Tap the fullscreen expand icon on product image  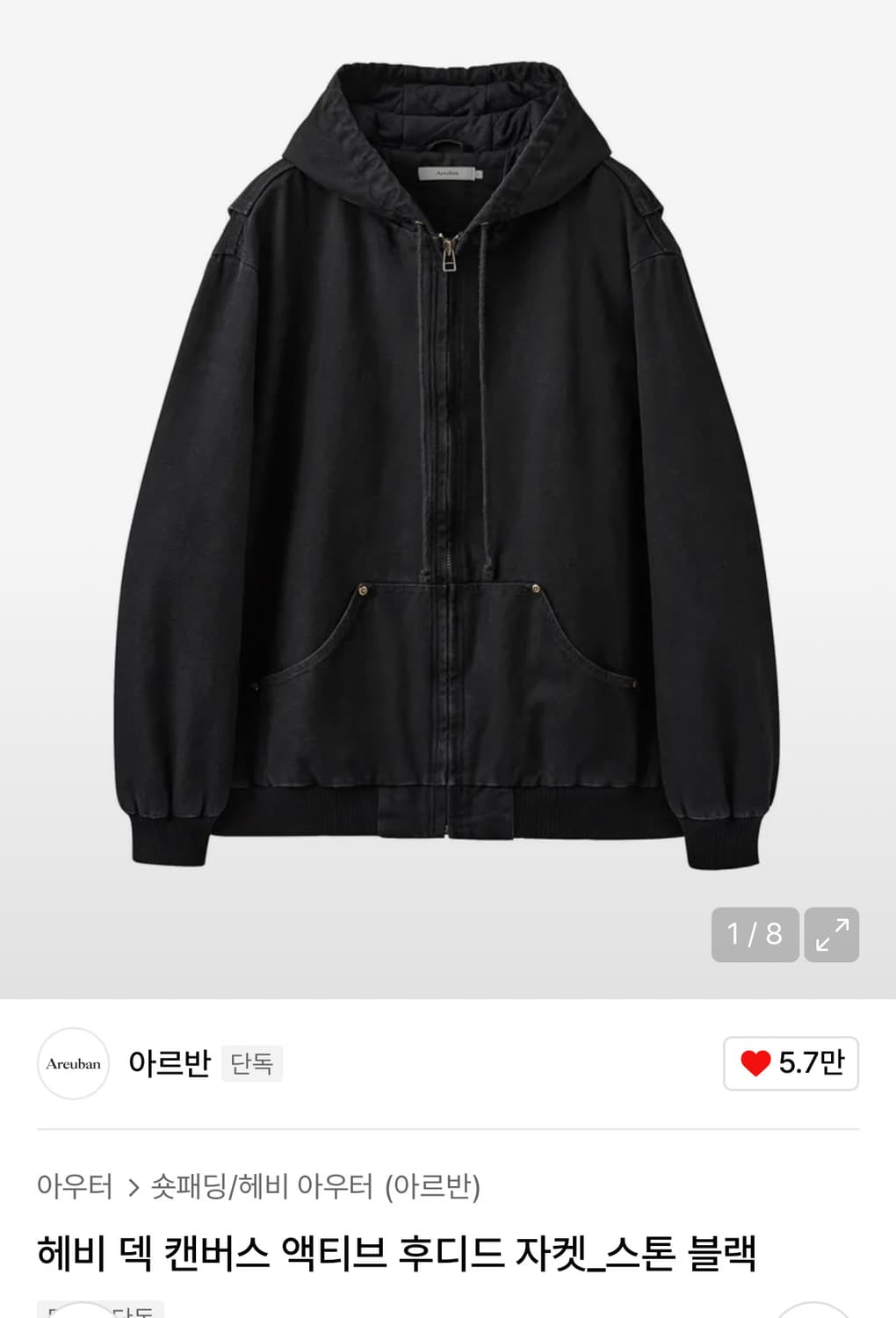831,934
